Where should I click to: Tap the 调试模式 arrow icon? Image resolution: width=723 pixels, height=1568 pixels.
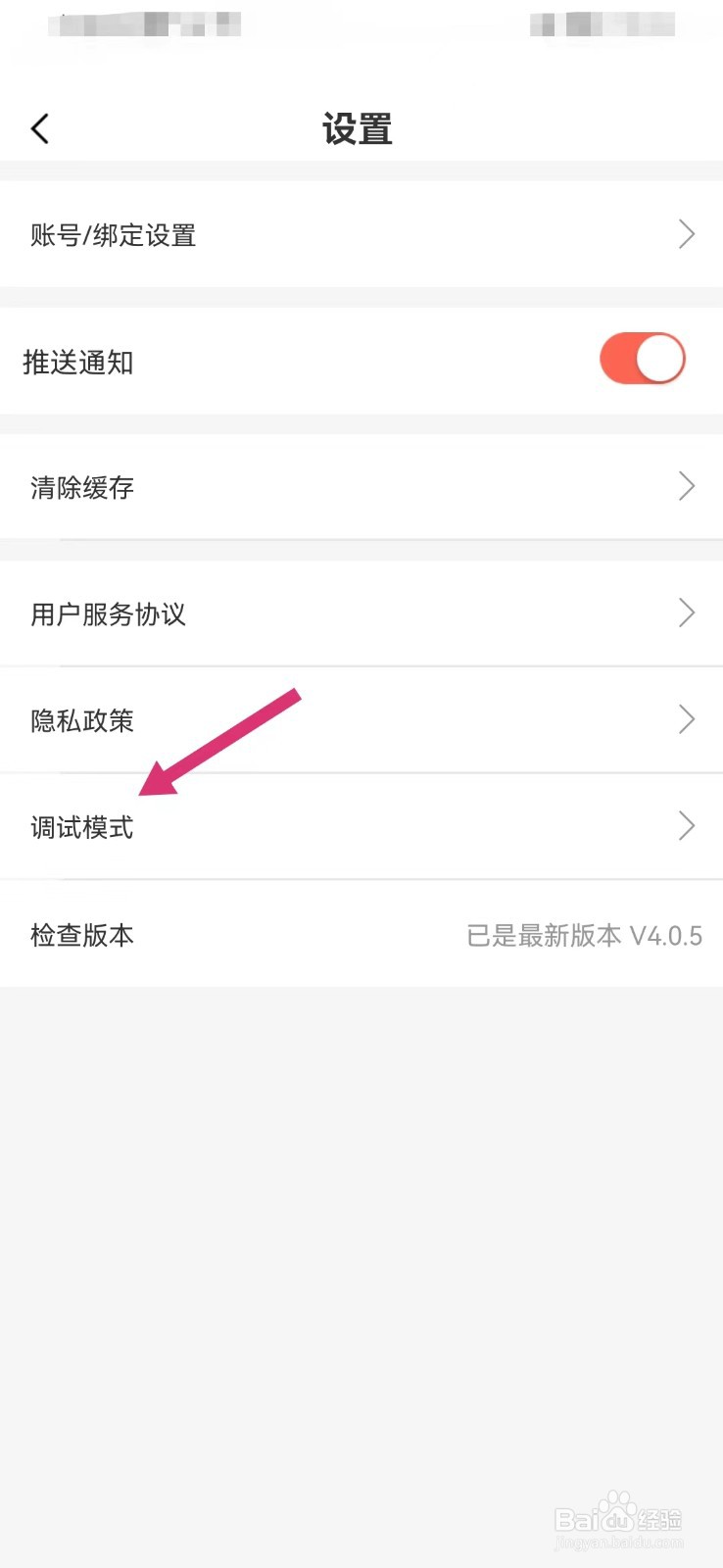pos(686,826)
